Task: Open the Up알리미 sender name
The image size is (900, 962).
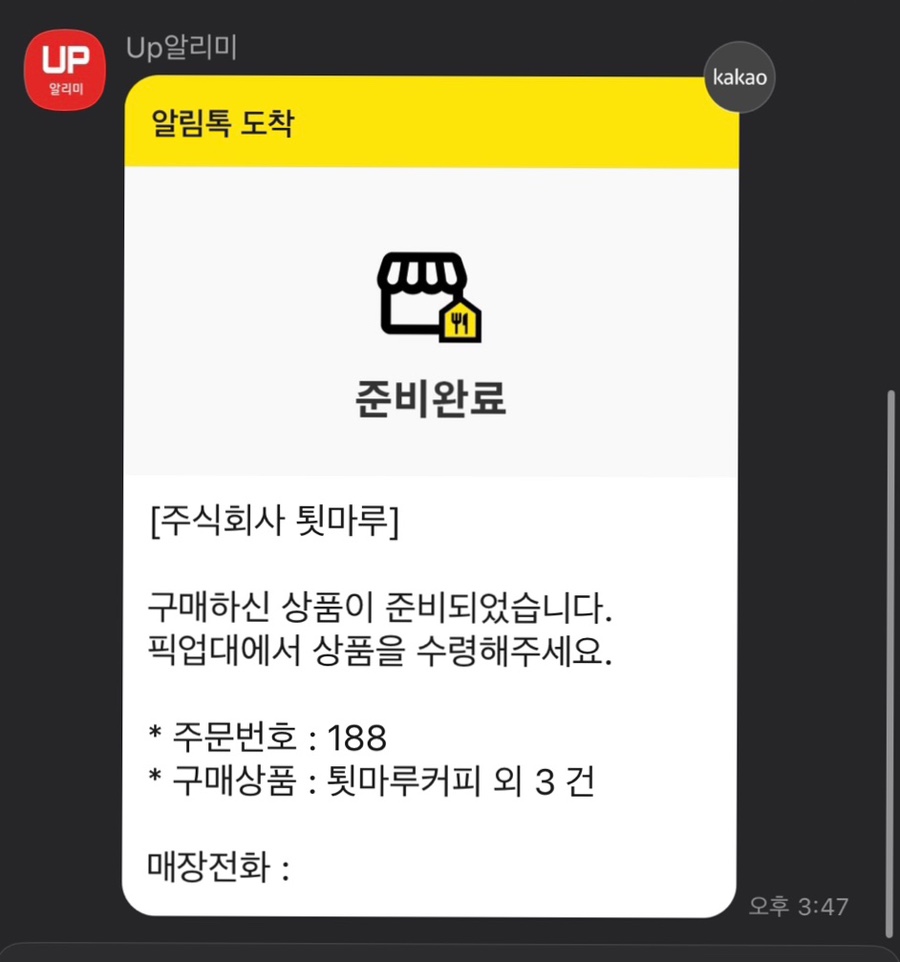Action: 181,47
